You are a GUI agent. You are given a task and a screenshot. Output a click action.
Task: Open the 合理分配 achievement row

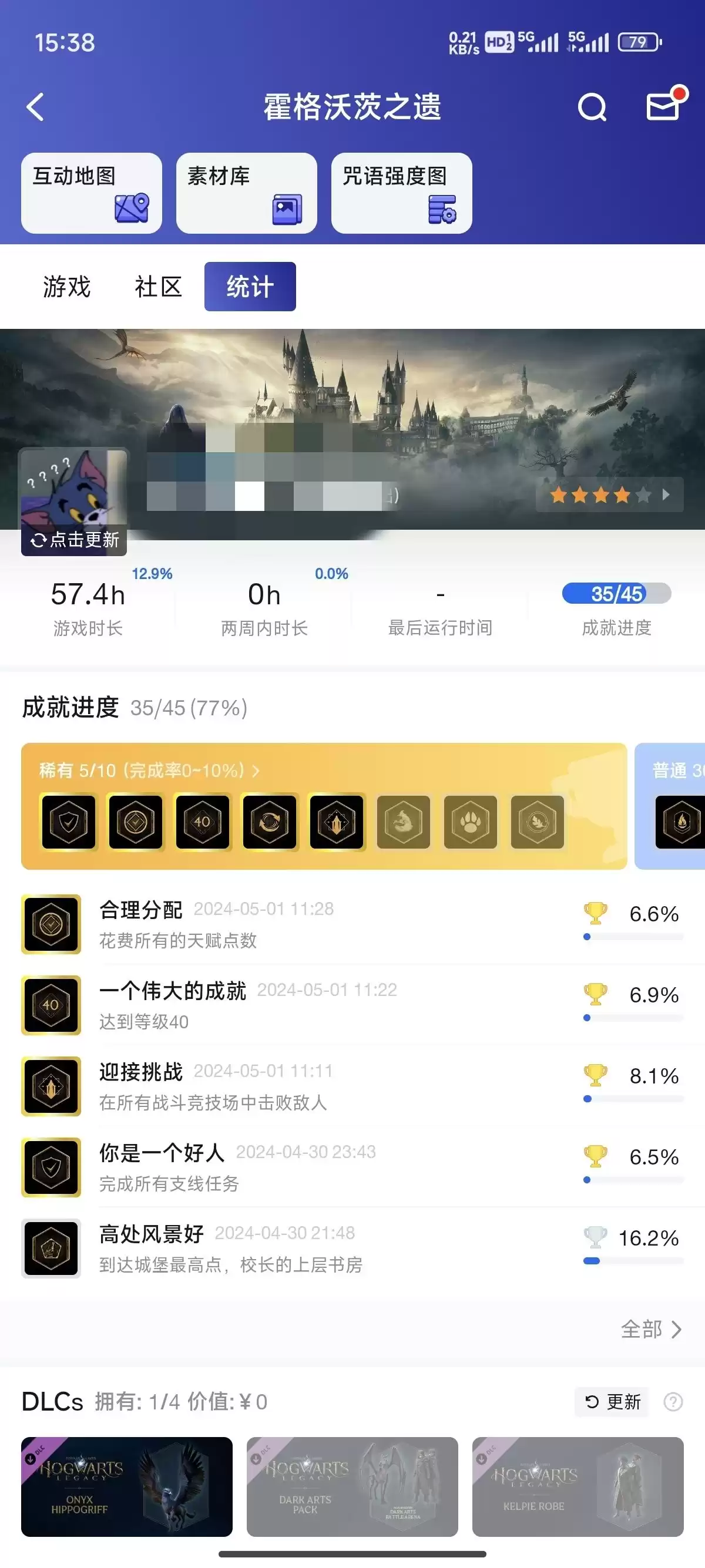point(352,923)
